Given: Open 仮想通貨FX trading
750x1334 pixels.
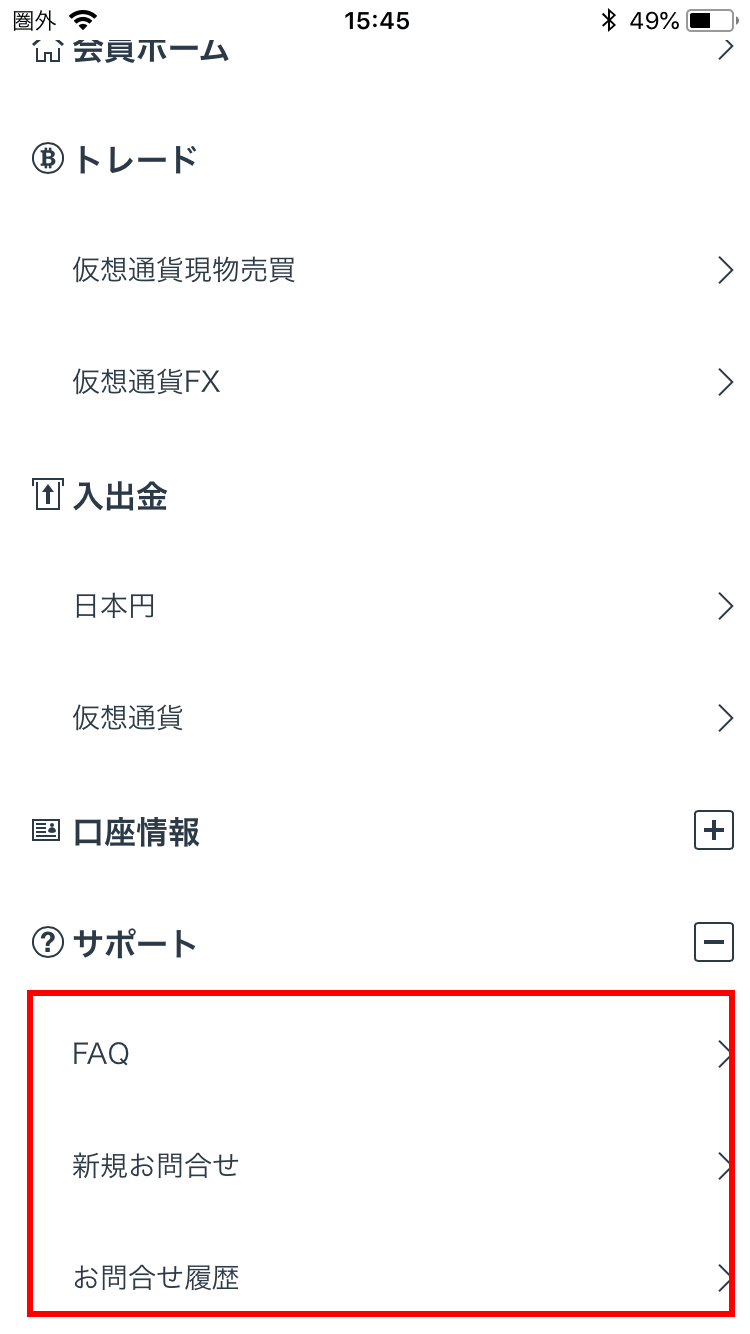Looking at the screenshot, I should click(x=375, y=382).
